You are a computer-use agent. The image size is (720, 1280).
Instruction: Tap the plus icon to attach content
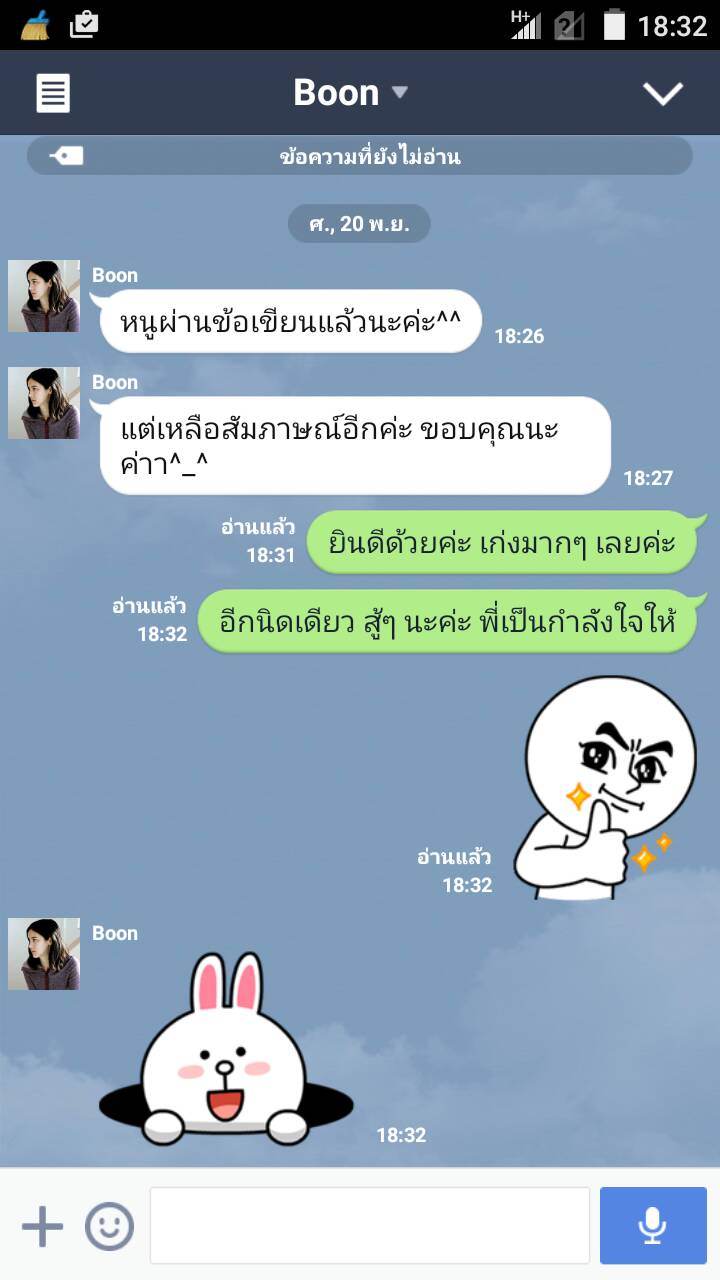point(42,1226)
